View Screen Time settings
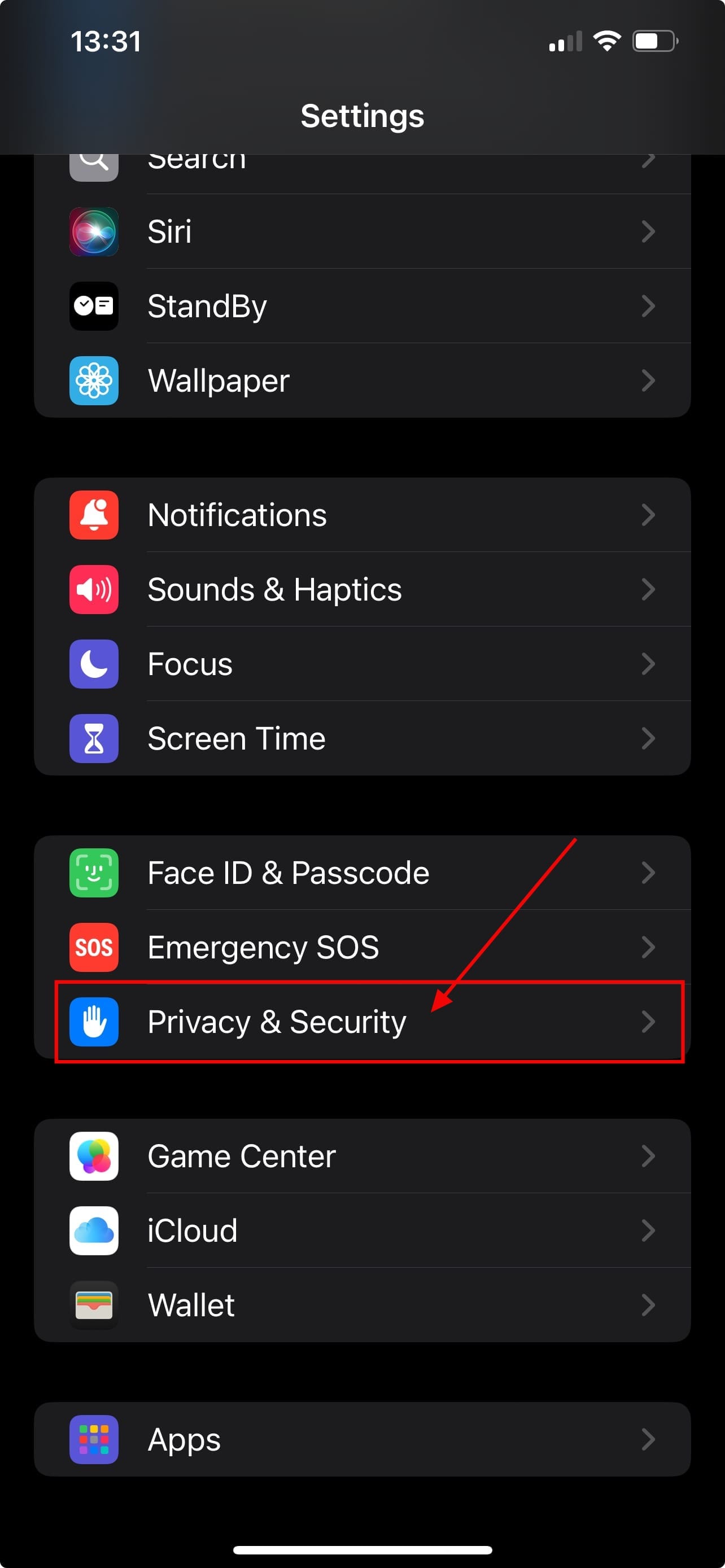The height and width of the screenshot is (1568, 725). [361, 738]
